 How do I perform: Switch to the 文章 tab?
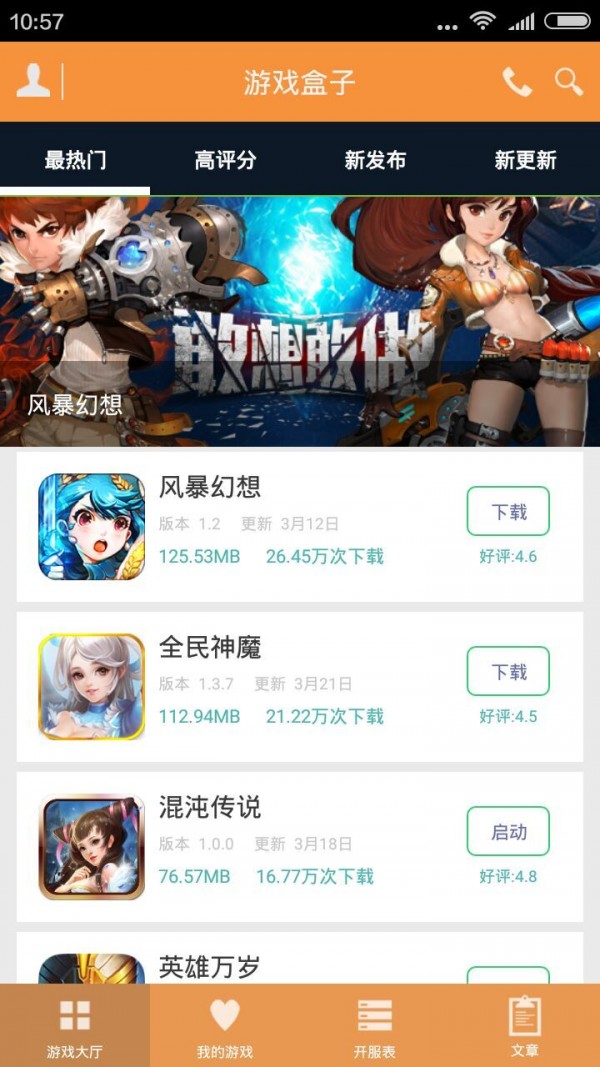pos(525,1026)
